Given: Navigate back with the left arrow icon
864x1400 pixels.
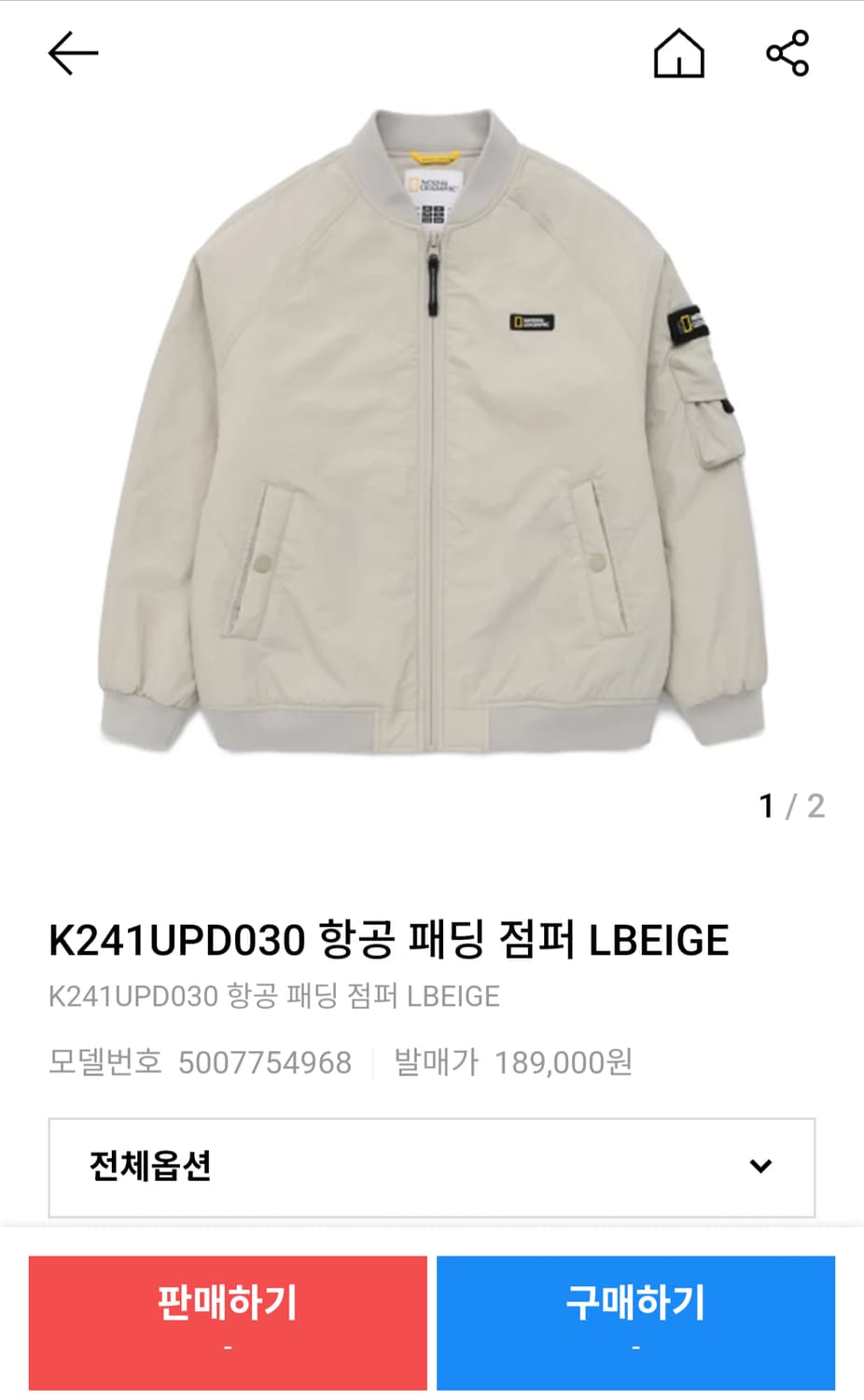Looking at the screenshot, I should pos(73,53).
